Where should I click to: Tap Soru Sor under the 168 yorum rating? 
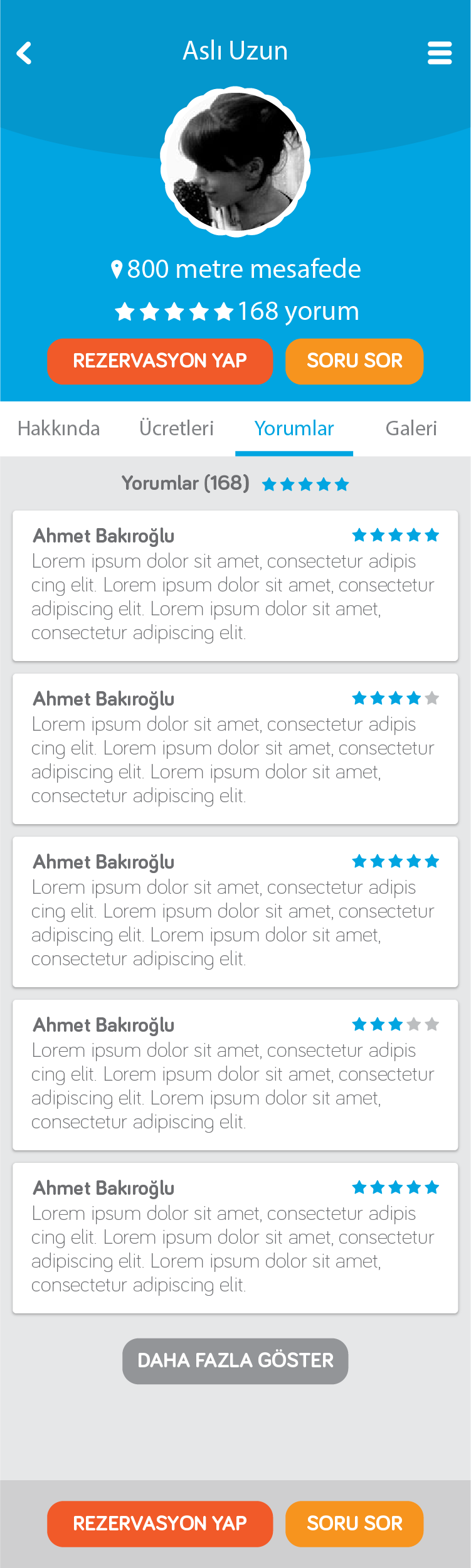click(354, 361)
